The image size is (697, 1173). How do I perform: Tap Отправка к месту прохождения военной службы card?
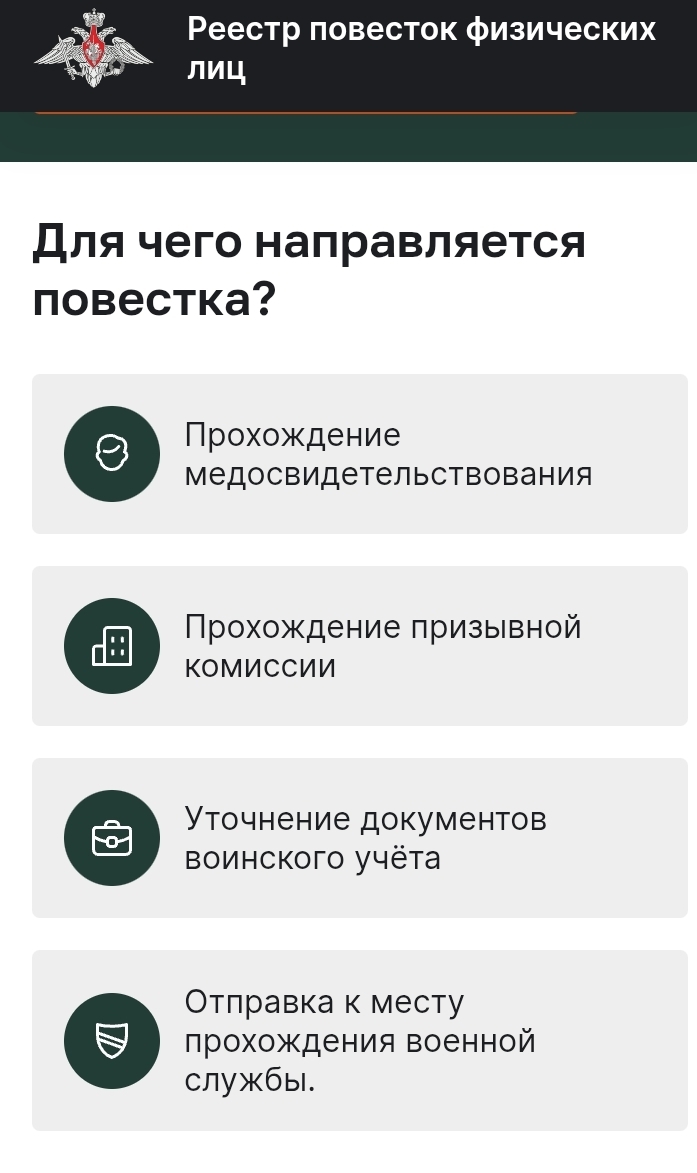click(360, 1041)
